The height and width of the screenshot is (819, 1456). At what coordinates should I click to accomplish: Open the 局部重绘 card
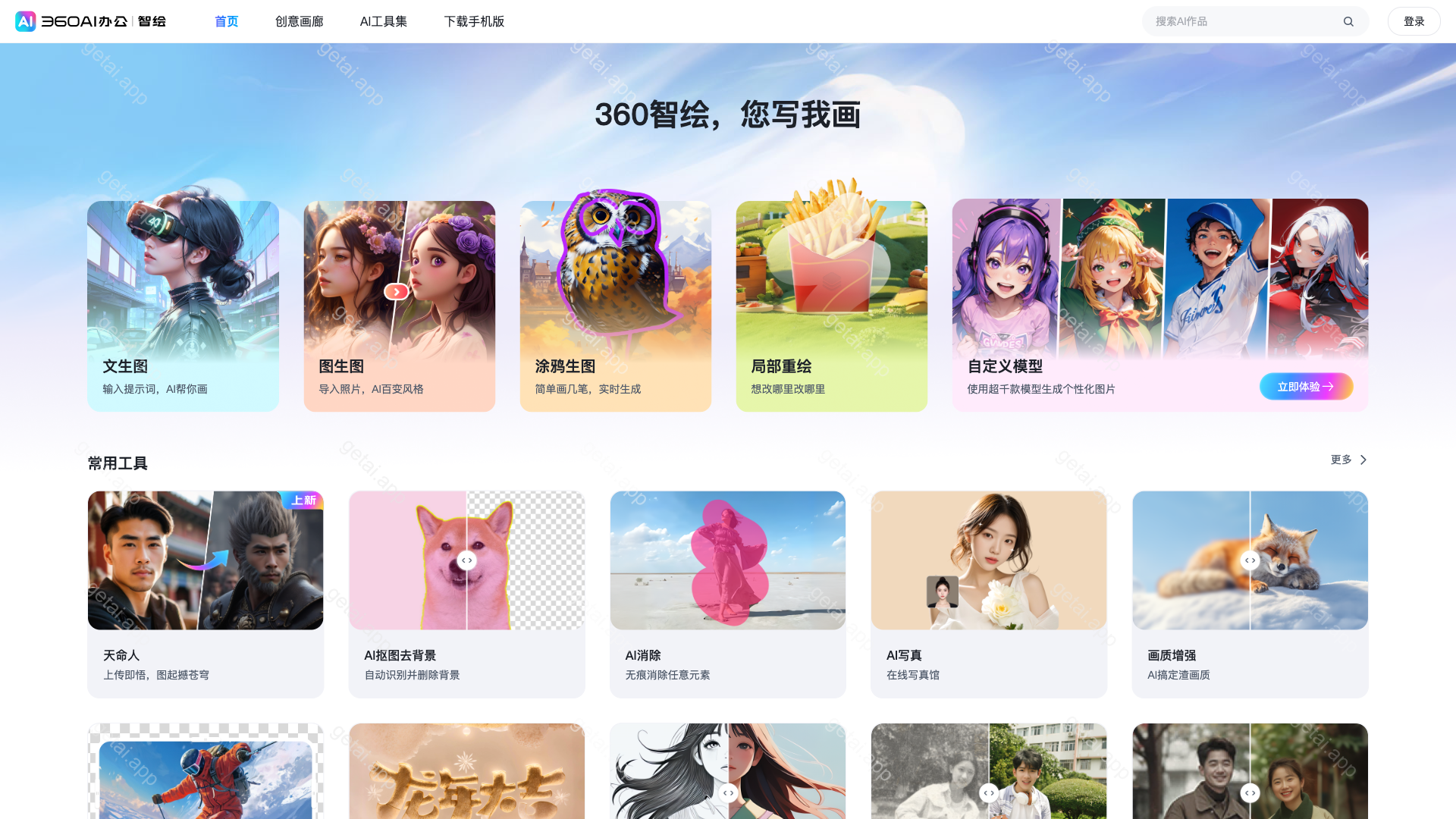pos(831,306)
